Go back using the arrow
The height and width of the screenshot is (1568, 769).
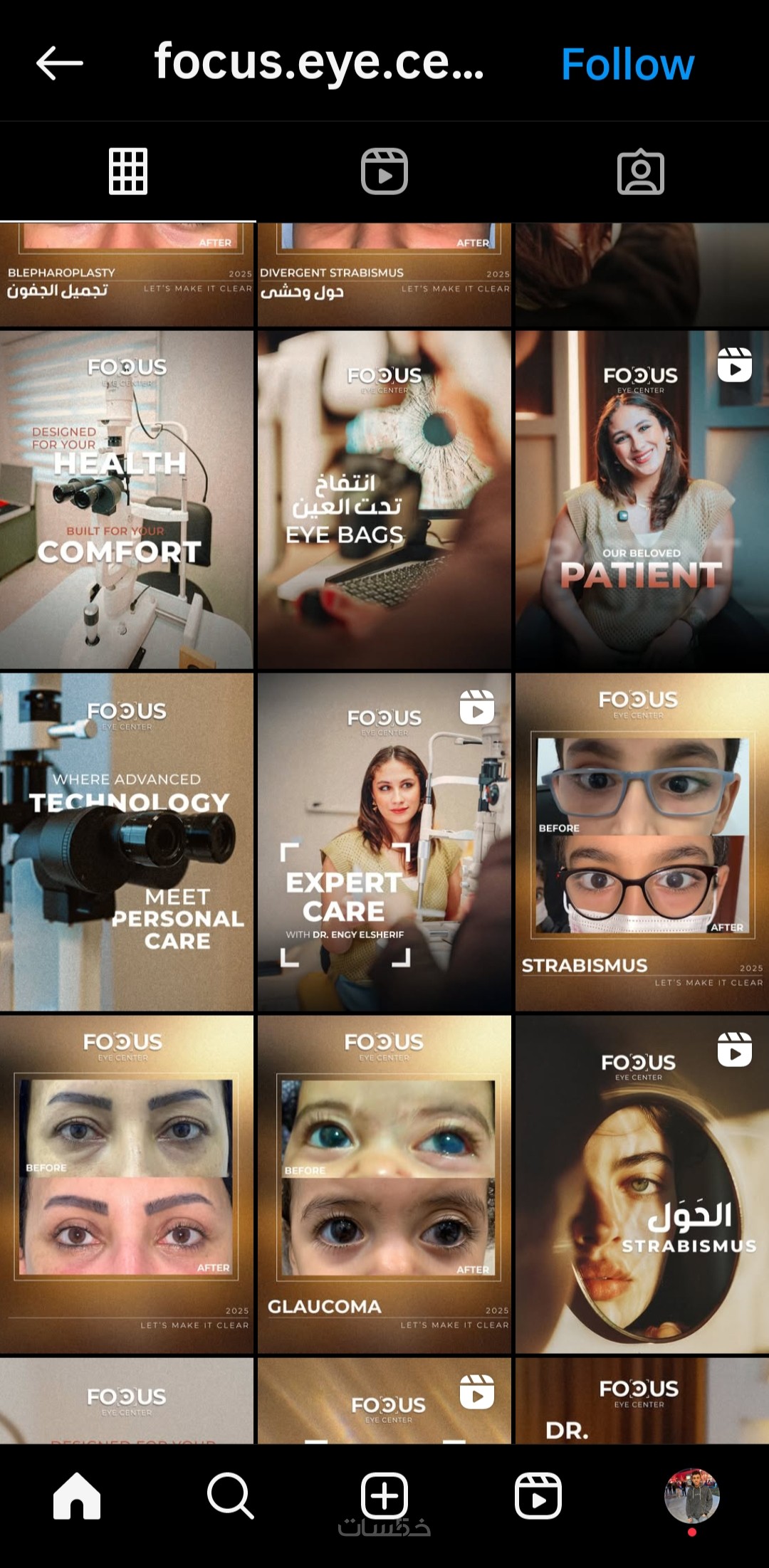[60, 63]
